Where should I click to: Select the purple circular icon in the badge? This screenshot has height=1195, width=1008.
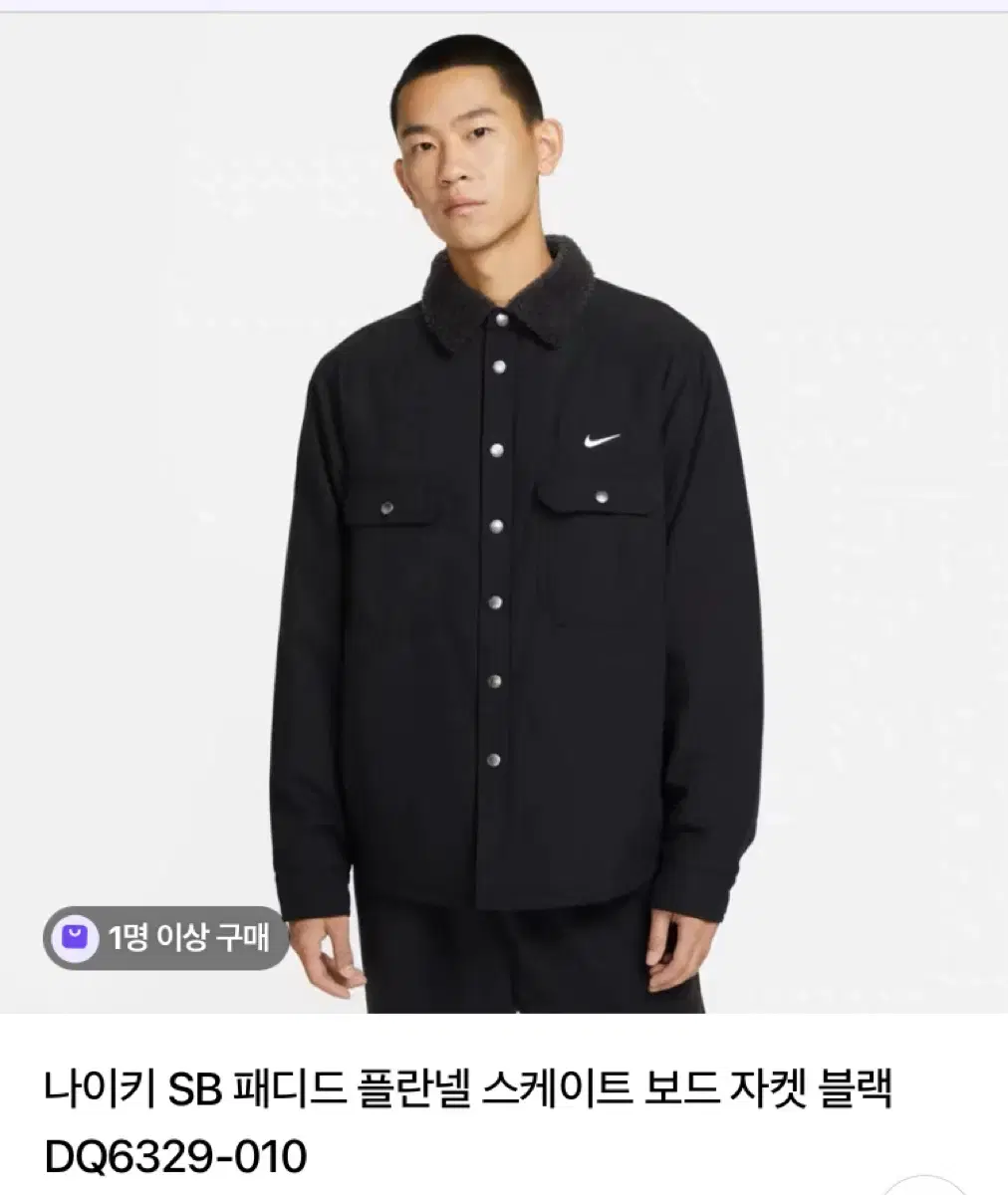pyautogui.click(x=75, y=938)
